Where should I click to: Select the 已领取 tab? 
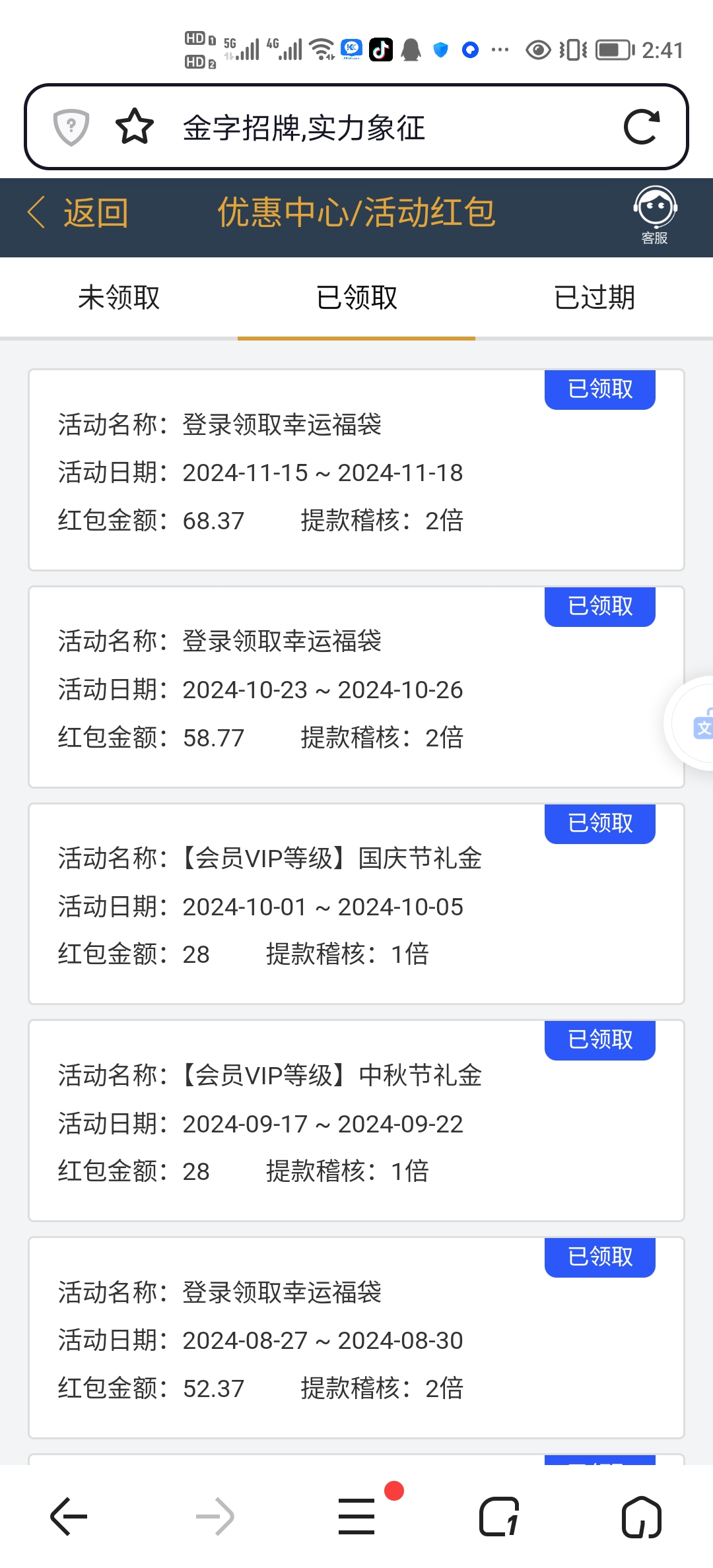[x=356, y=298]
